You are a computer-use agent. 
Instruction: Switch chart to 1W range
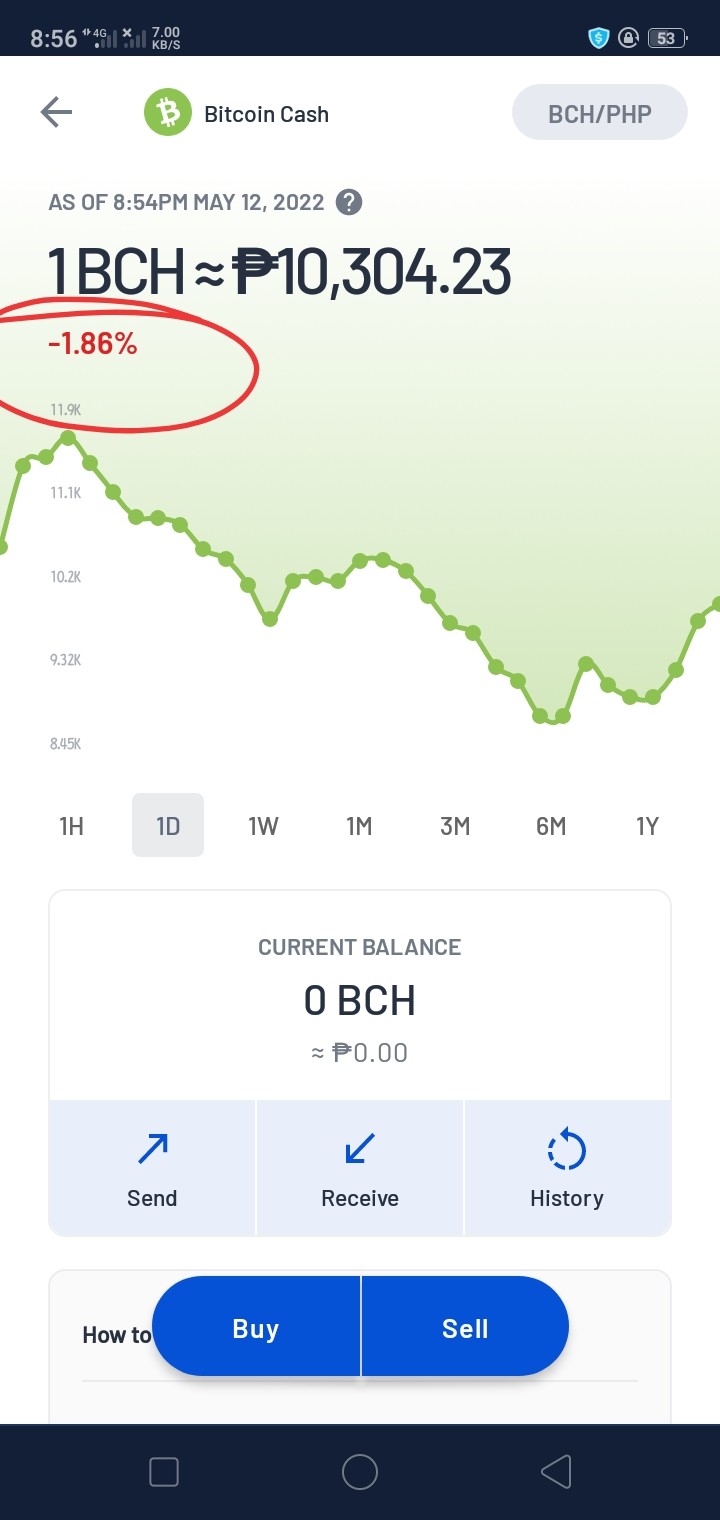(263, 826)
